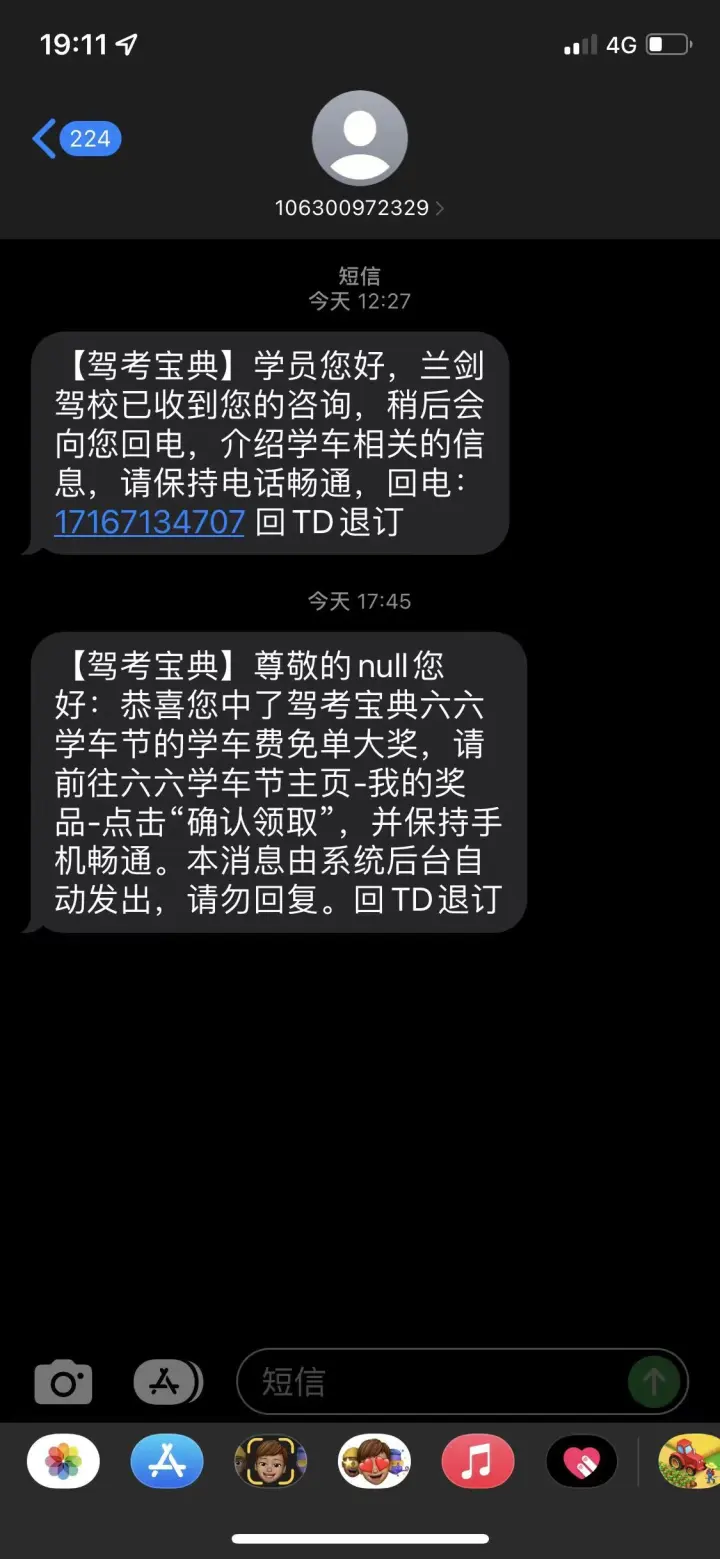Open Memoji stickers with heart eyes

pyautogui.click(x=374, y=1462)
